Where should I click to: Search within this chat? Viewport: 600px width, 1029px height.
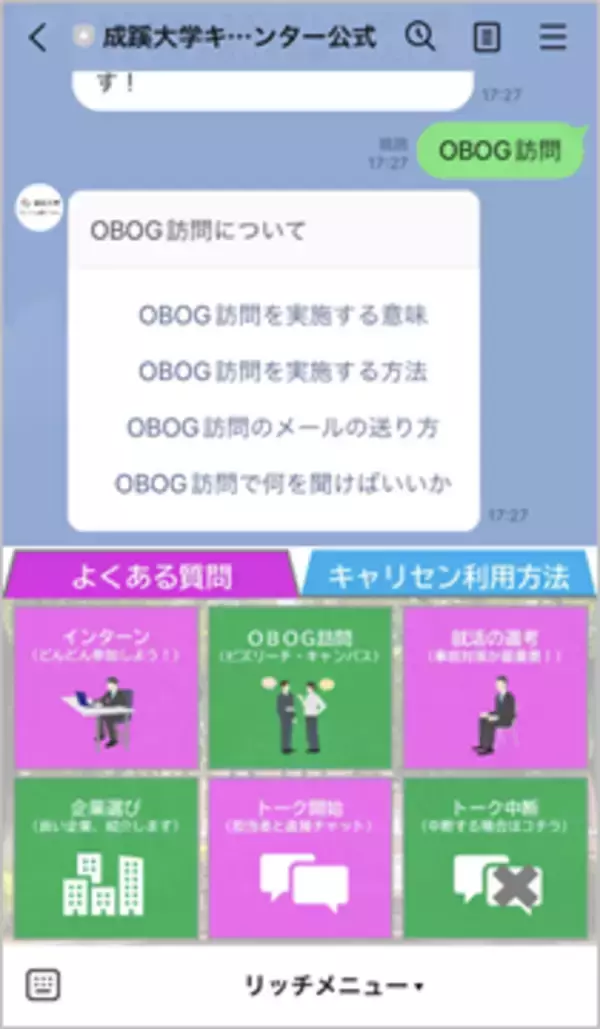(421, 37)
